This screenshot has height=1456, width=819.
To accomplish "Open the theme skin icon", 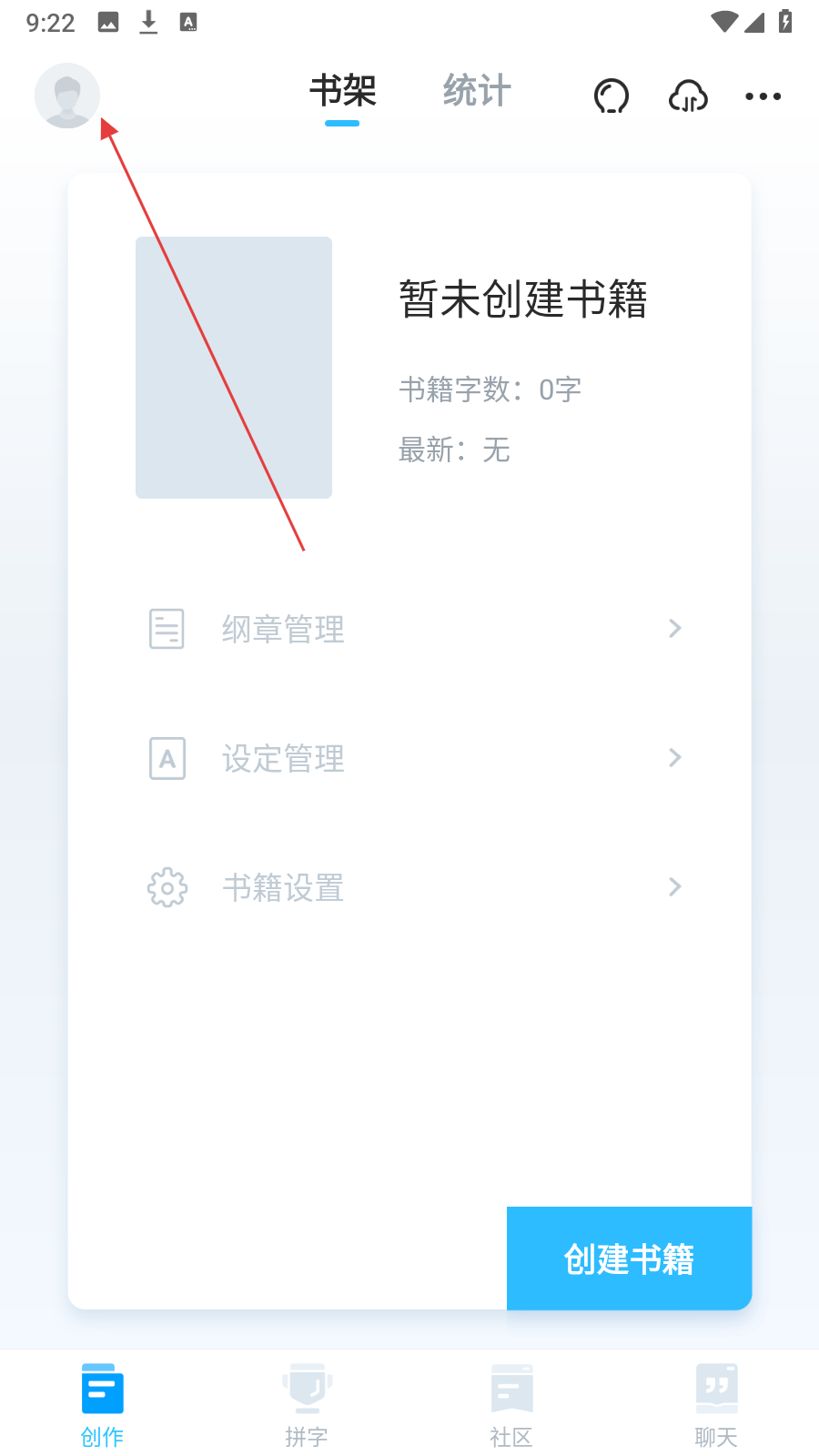I will [x=612, y=96].
